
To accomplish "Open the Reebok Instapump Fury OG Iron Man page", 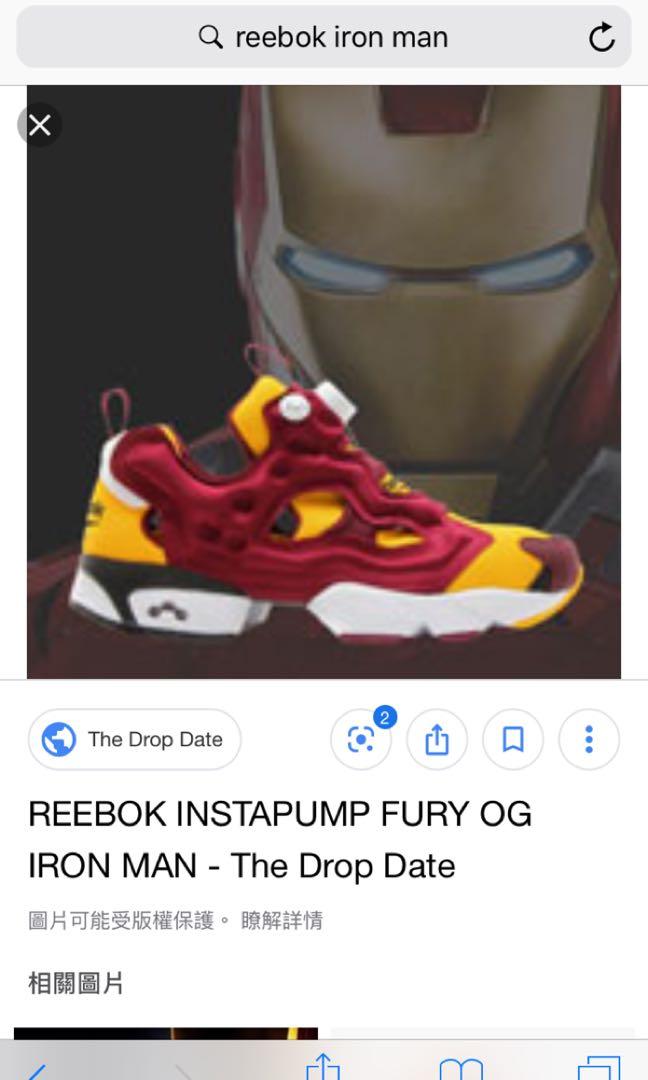I will 280,840.
